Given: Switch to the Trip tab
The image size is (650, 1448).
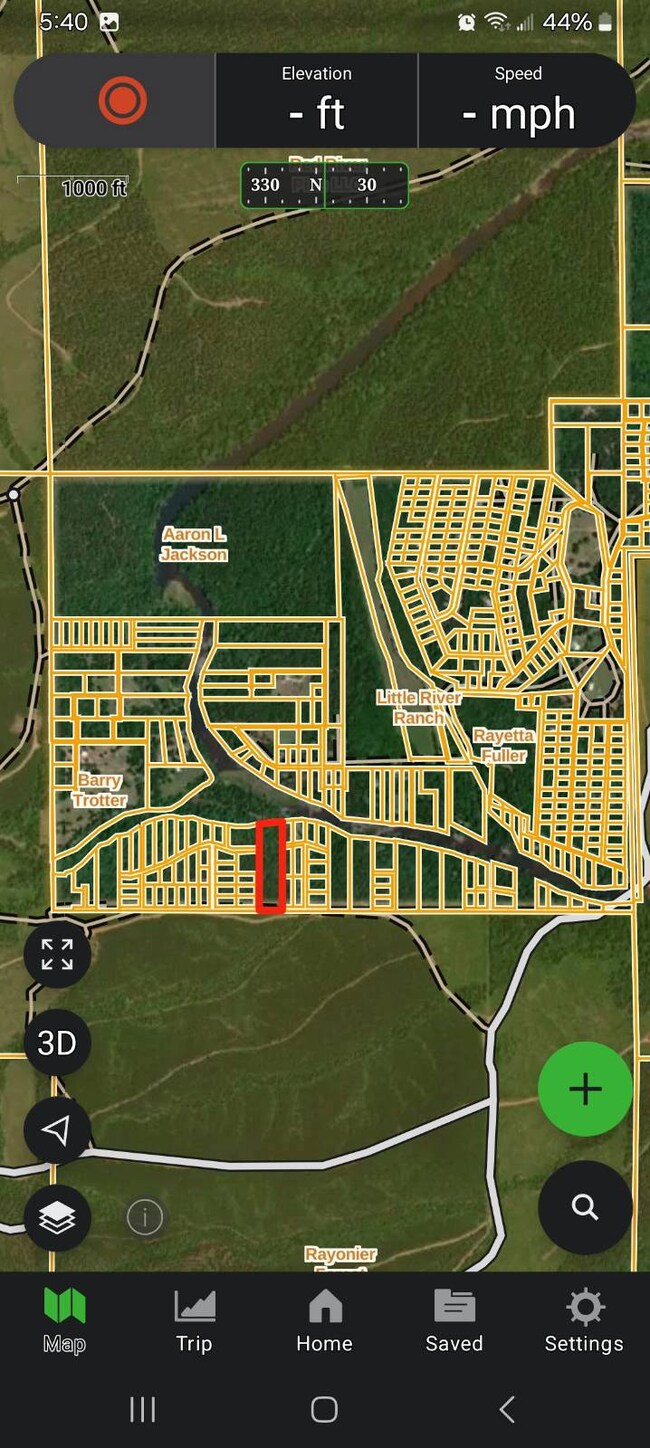Looking at the screenshot, I should tap(194, 1320).
